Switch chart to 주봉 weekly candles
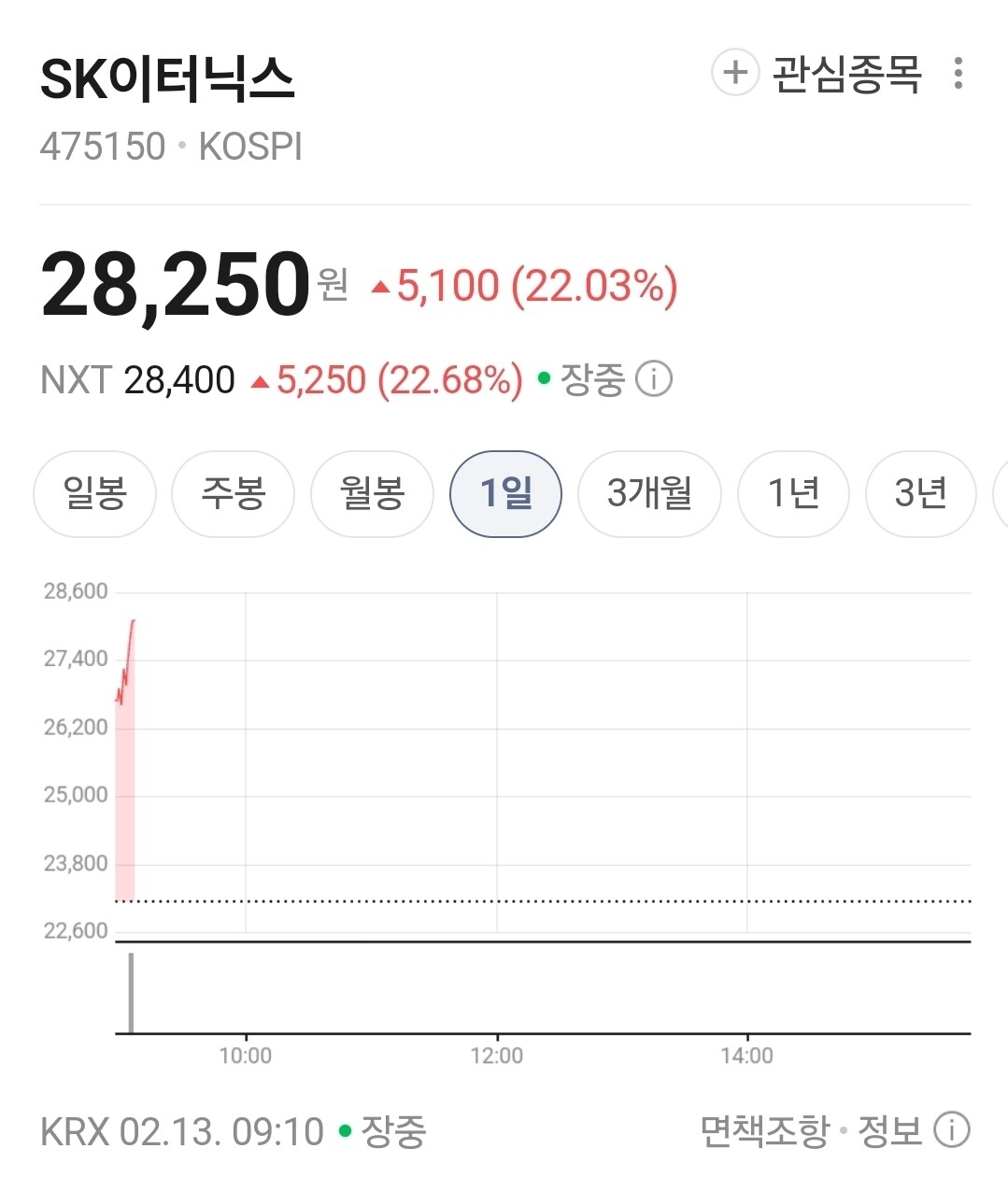Image resolution: width=1008 pixels, height=1177 pixels. point(233,493)
